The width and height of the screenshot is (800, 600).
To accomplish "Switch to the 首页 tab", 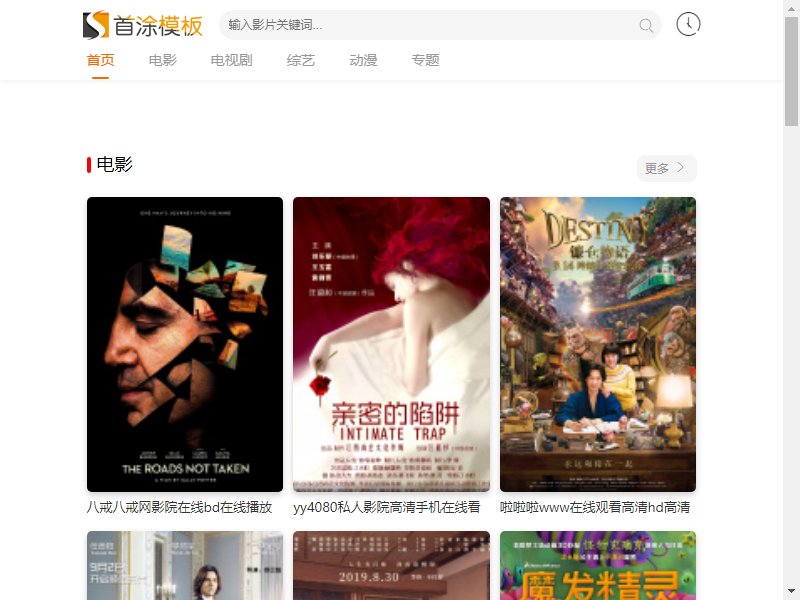I will (100, 60).
